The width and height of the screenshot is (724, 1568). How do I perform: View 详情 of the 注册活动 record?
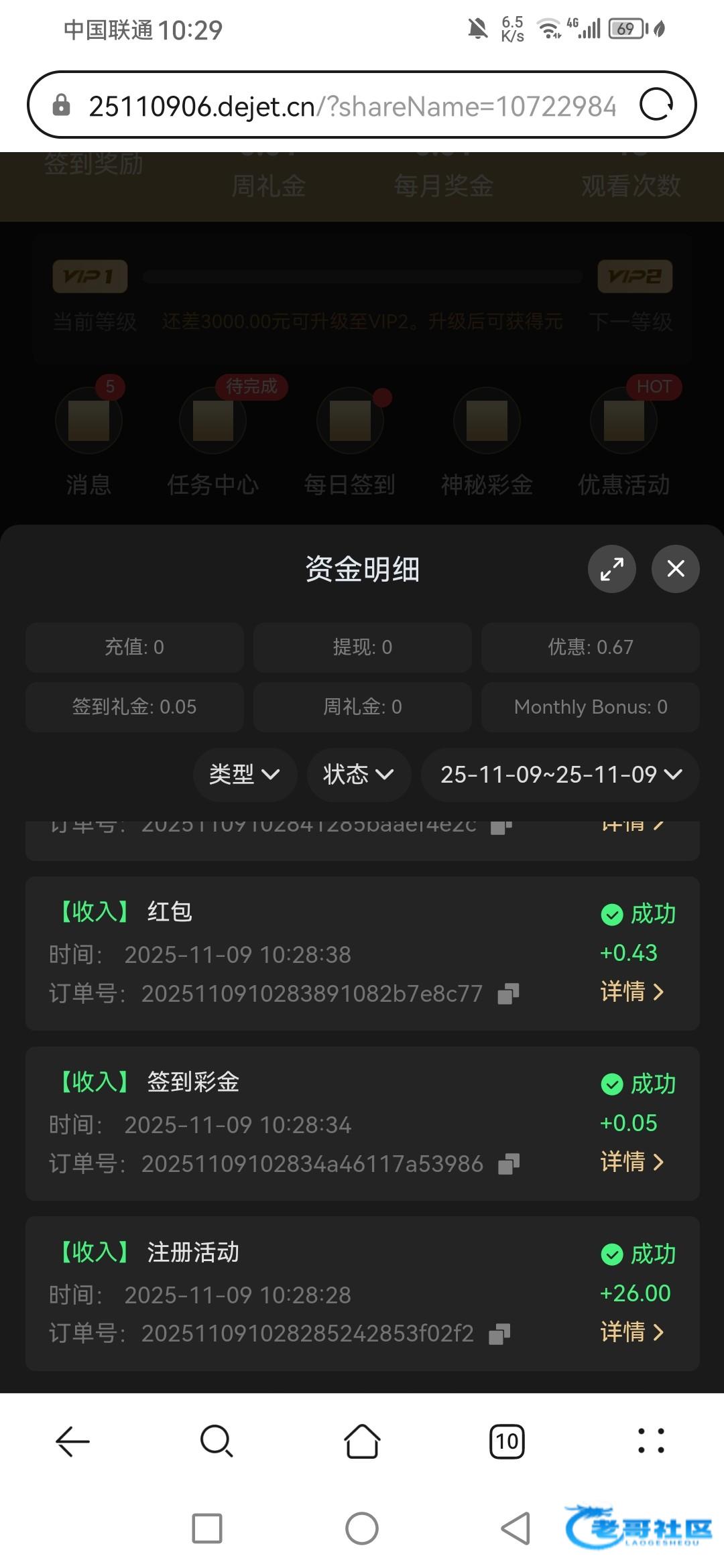pyautogui.click(x=632, y=1332)
